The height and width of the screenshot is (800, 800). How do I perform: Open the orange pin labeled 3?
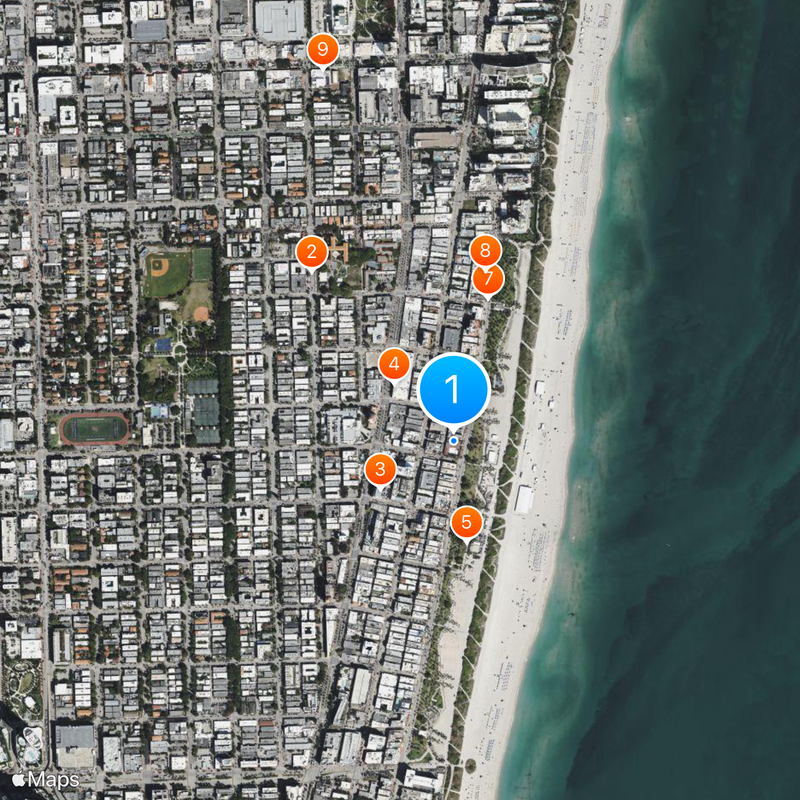click(x=380, y=468)
